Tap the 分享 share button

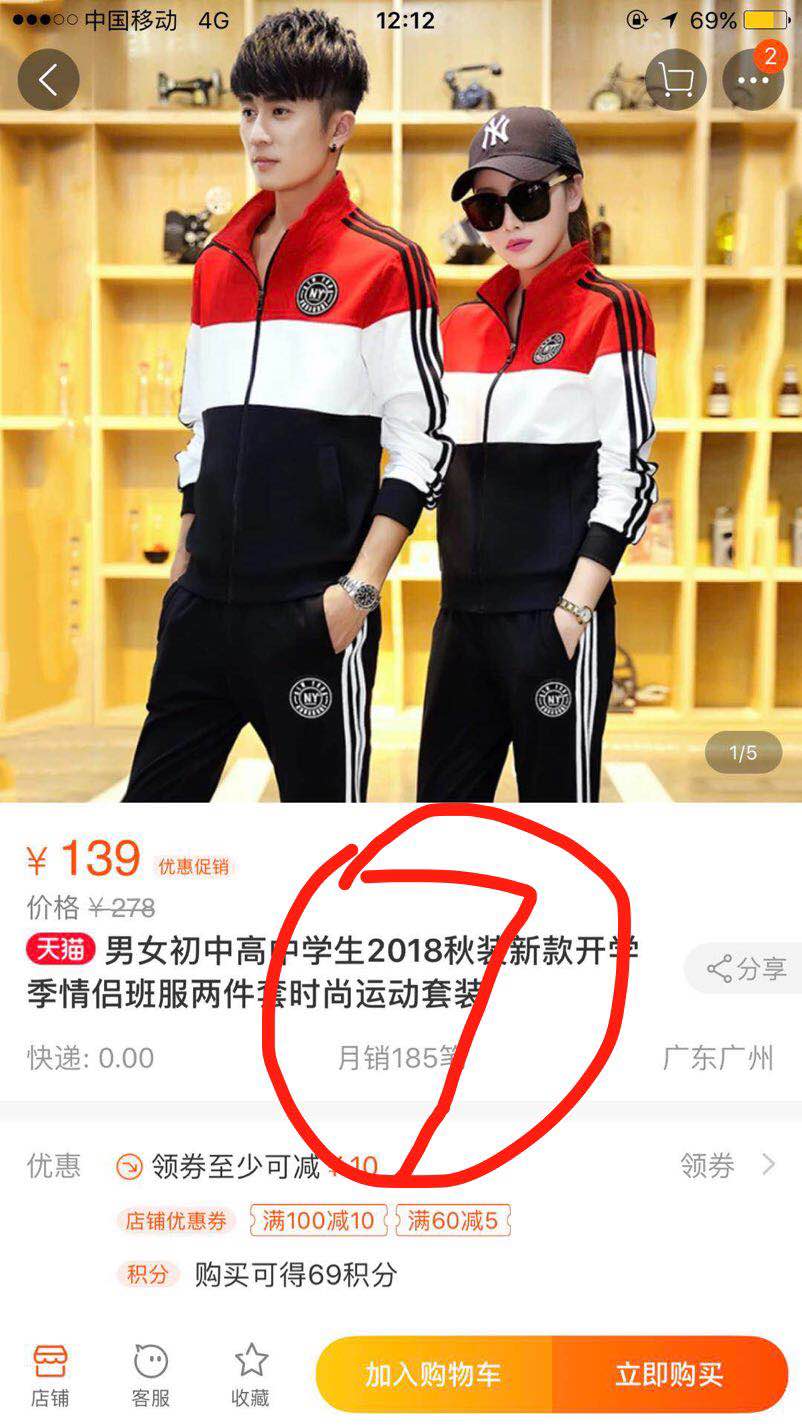tap(744, 968)
